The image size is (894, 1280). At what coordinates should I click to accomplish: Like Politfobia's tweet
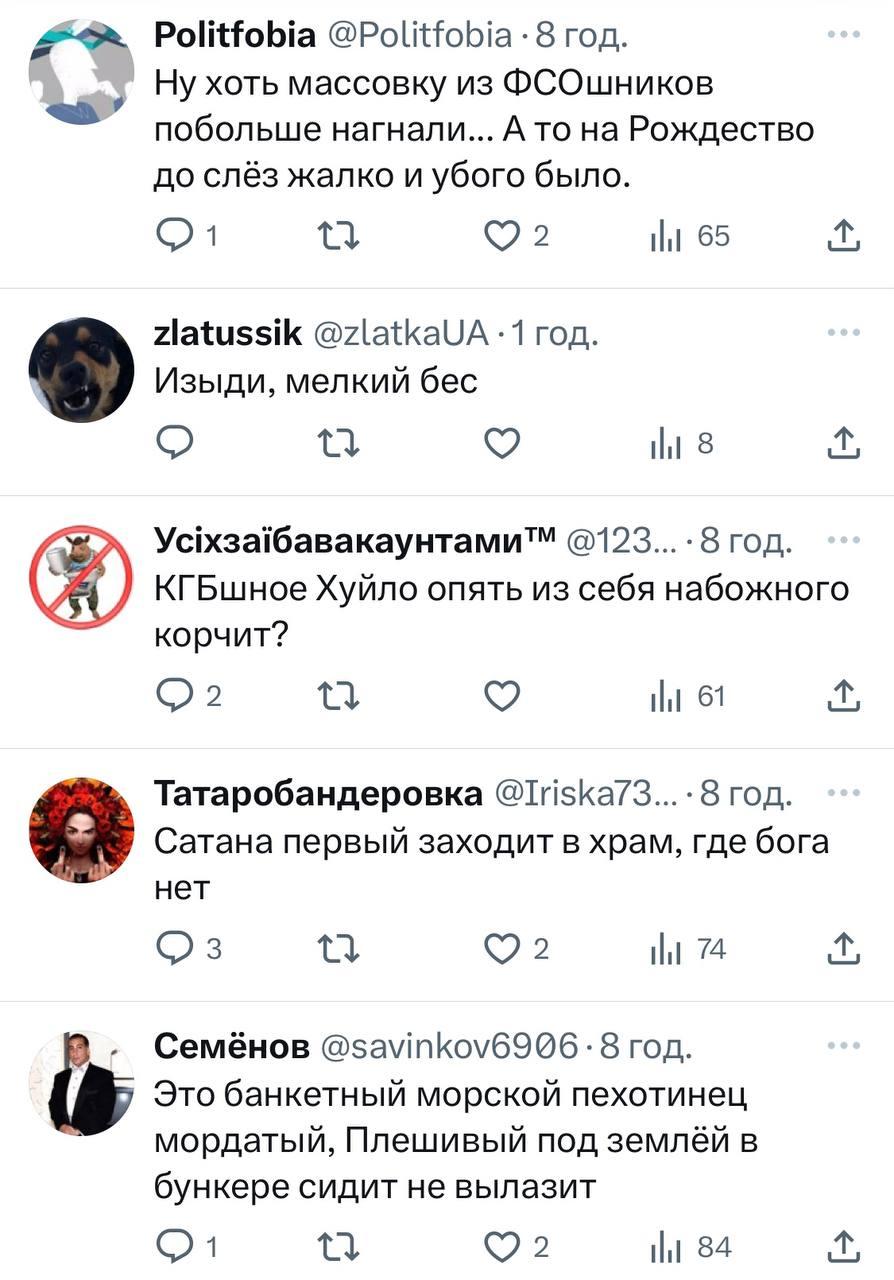[x=501, y=236]
